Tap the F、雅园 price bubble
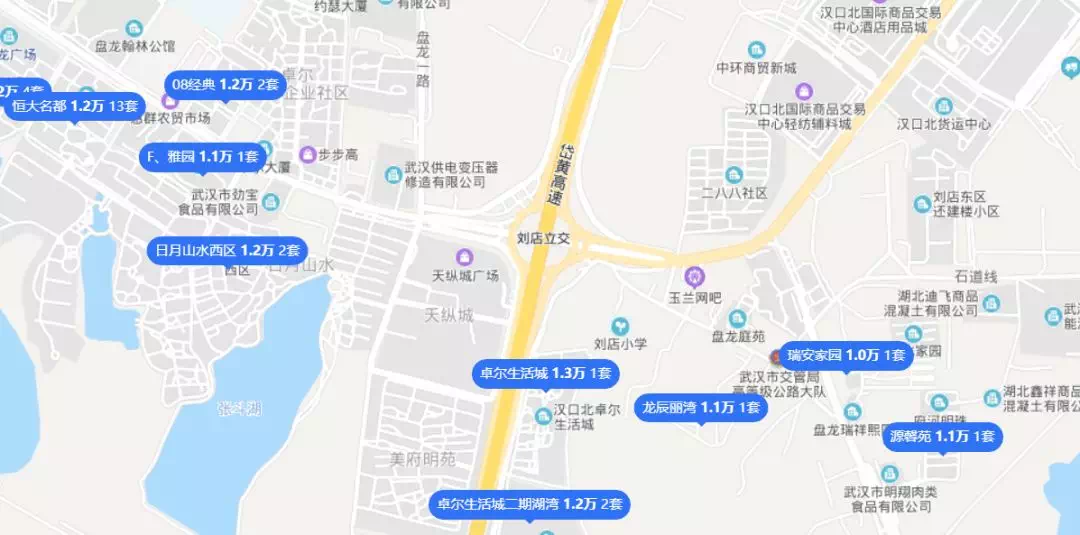 coord(202,157)
